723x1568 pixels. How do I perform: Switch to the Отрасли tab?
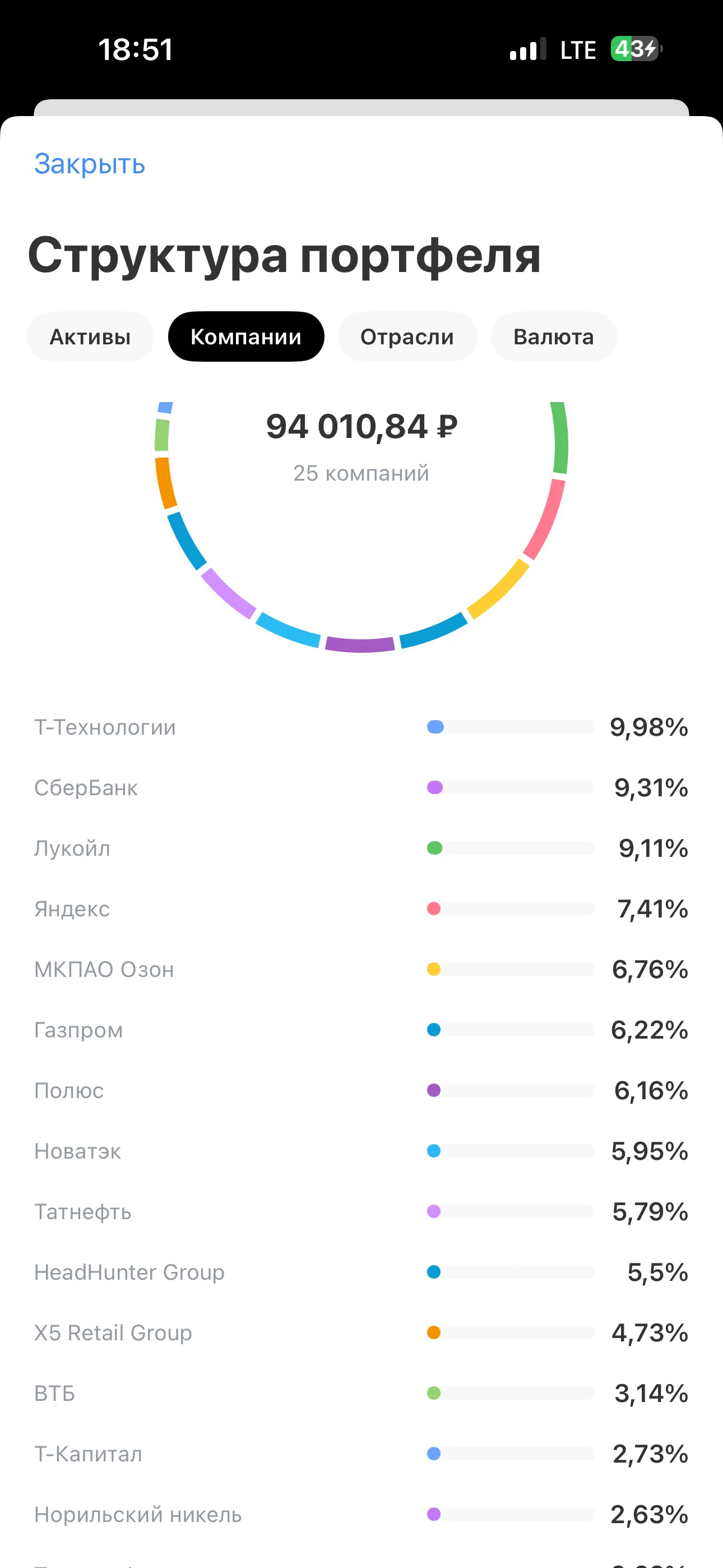(407, 336)
